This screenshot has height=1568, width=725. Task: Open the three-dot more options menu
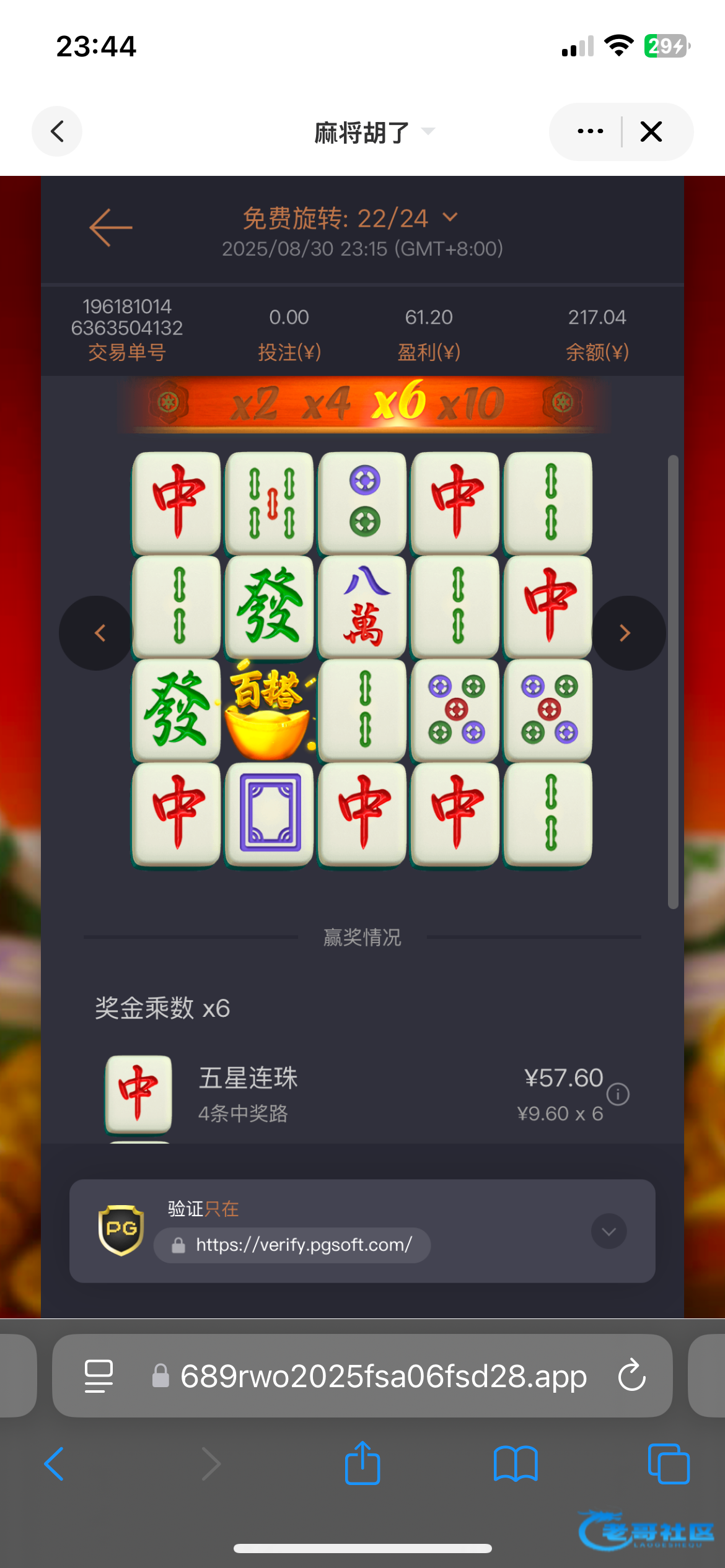click(589, 131)
